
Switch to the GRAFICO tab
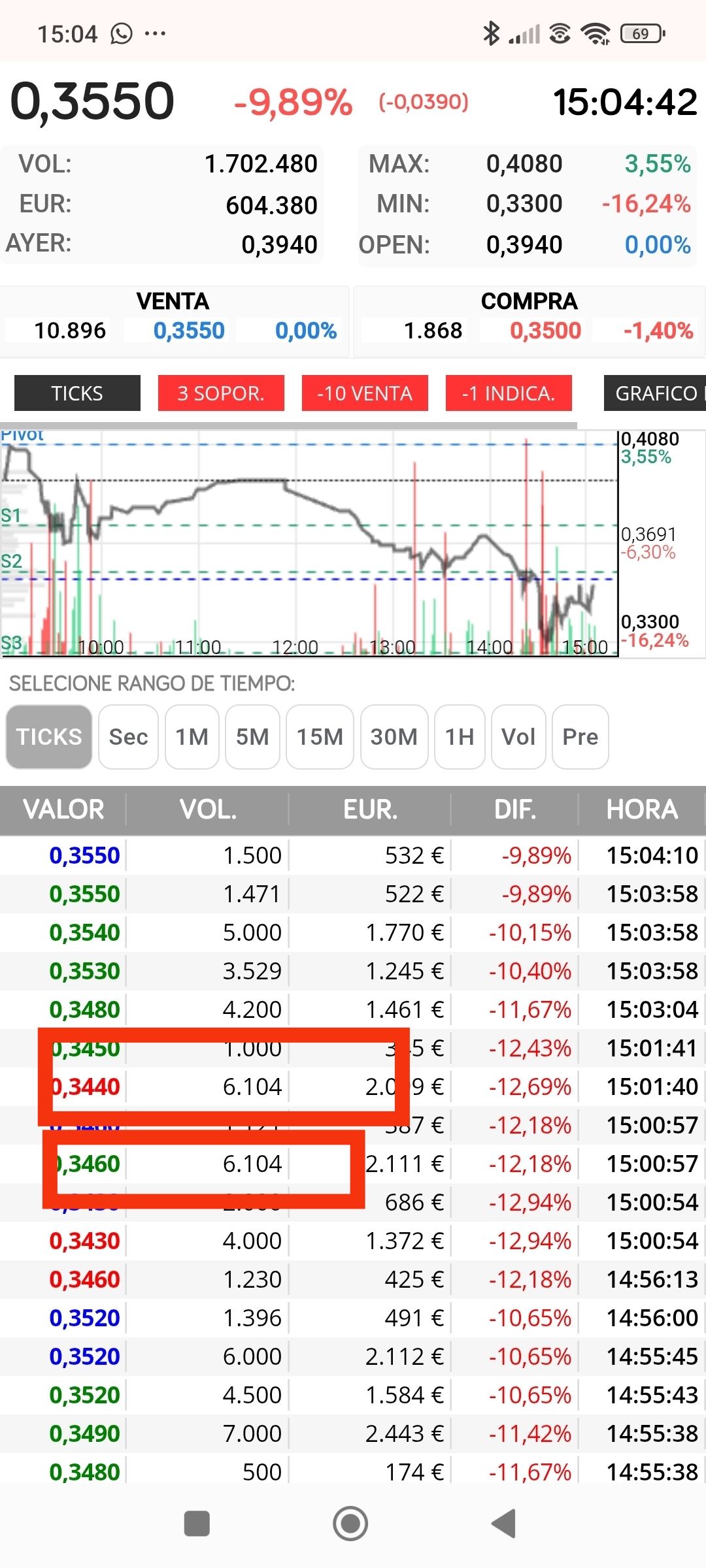tap(655, 393)
